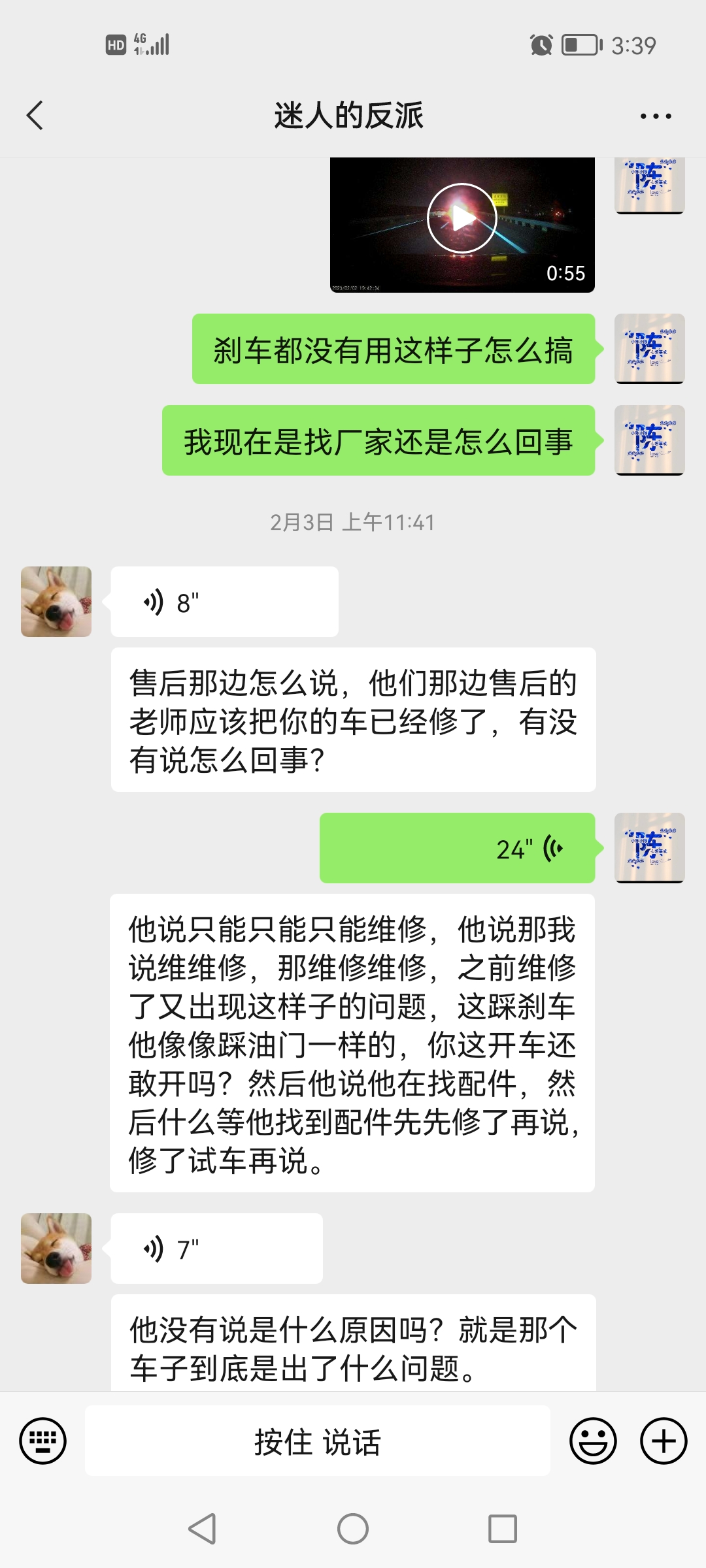Image resolution: width=706 pixels, height=1568 pixels.
Task: Play the 8-second voice message
Action: [224, 602]
